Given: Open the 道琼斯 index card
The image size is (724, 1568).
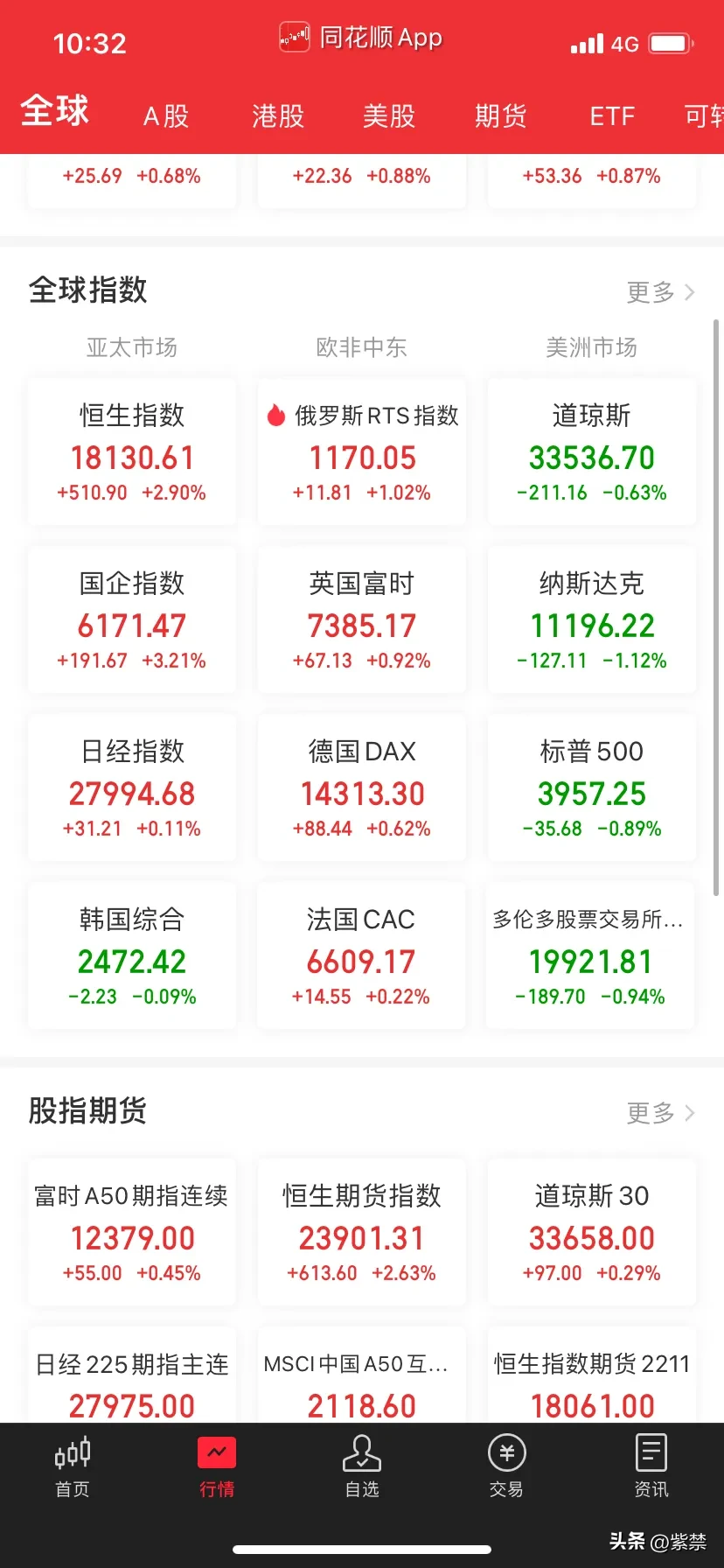Looking at the screenshot, I should pyautogui.click(x=592, y=452).
